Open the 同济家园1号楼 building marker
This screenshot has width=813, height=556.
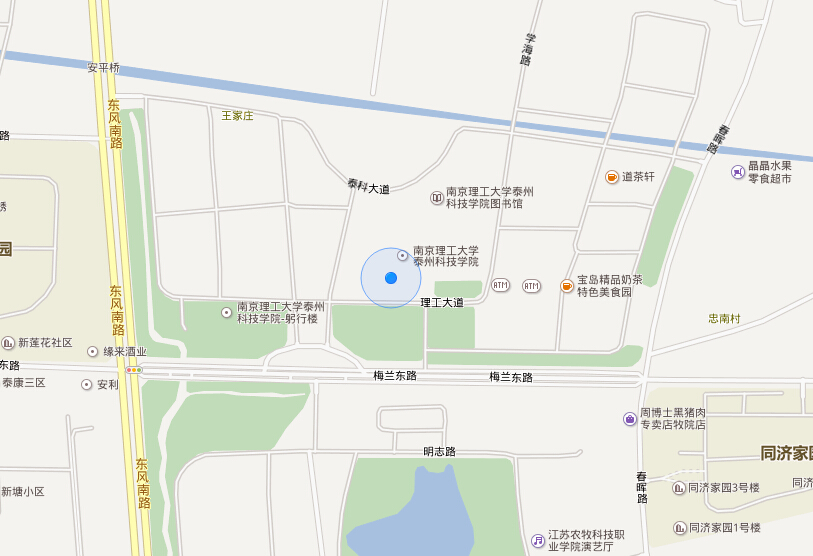tap(679, 527)
